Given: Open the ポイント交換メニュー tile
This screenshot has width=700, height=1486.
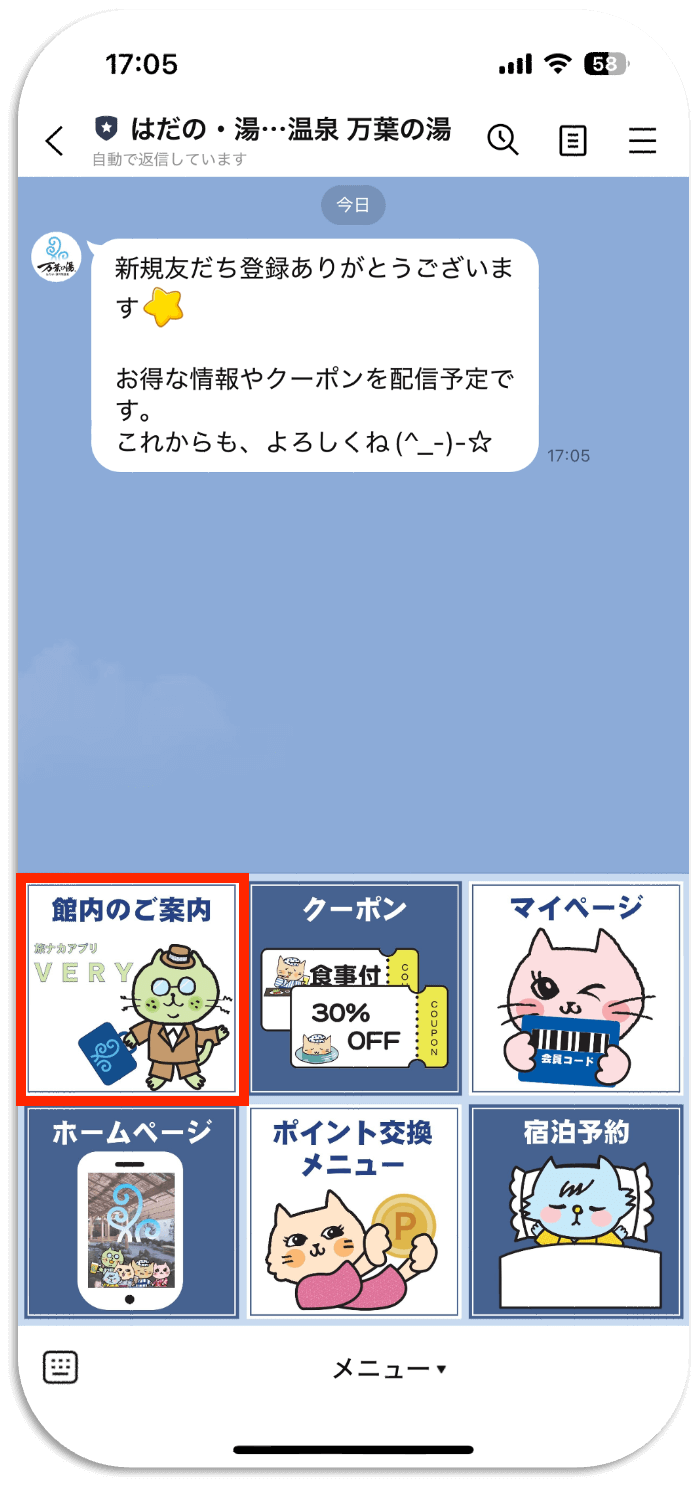Looking at the screenshot, I should 354,1212.
